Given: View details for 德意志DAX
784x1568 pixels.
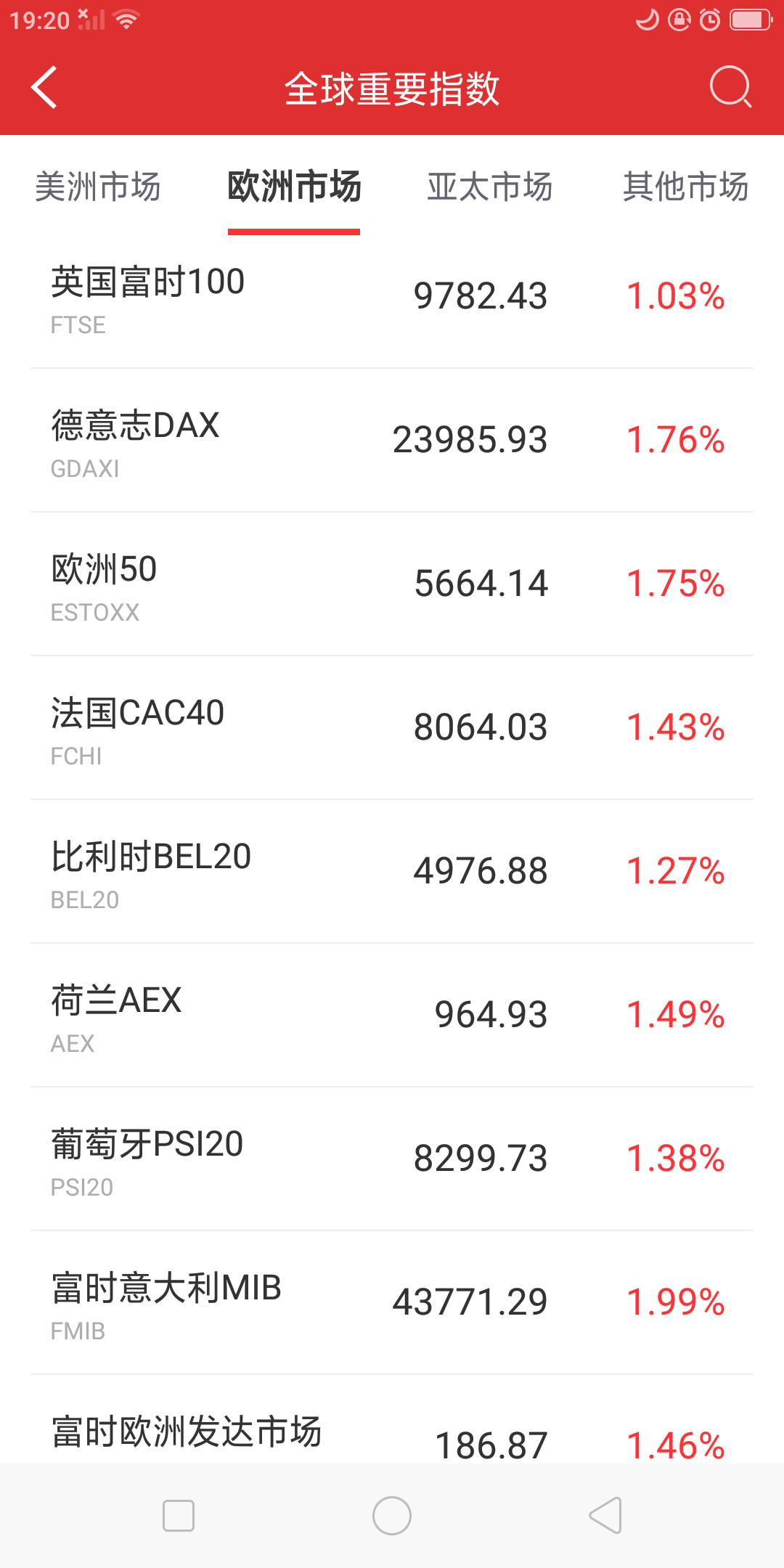Looking at the screenshot, I should pos(392,441).
